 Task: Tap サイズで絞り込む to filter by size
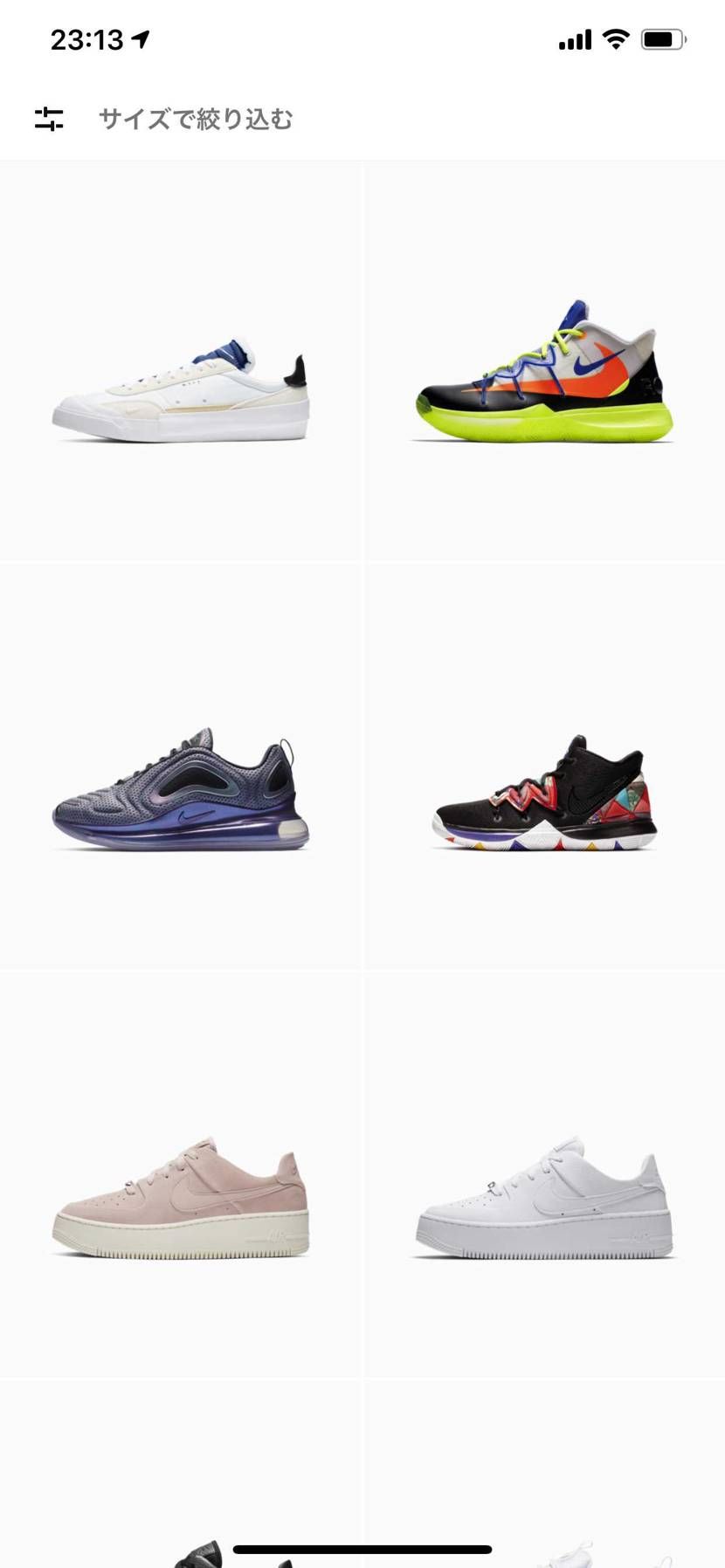tap(196, 119)
